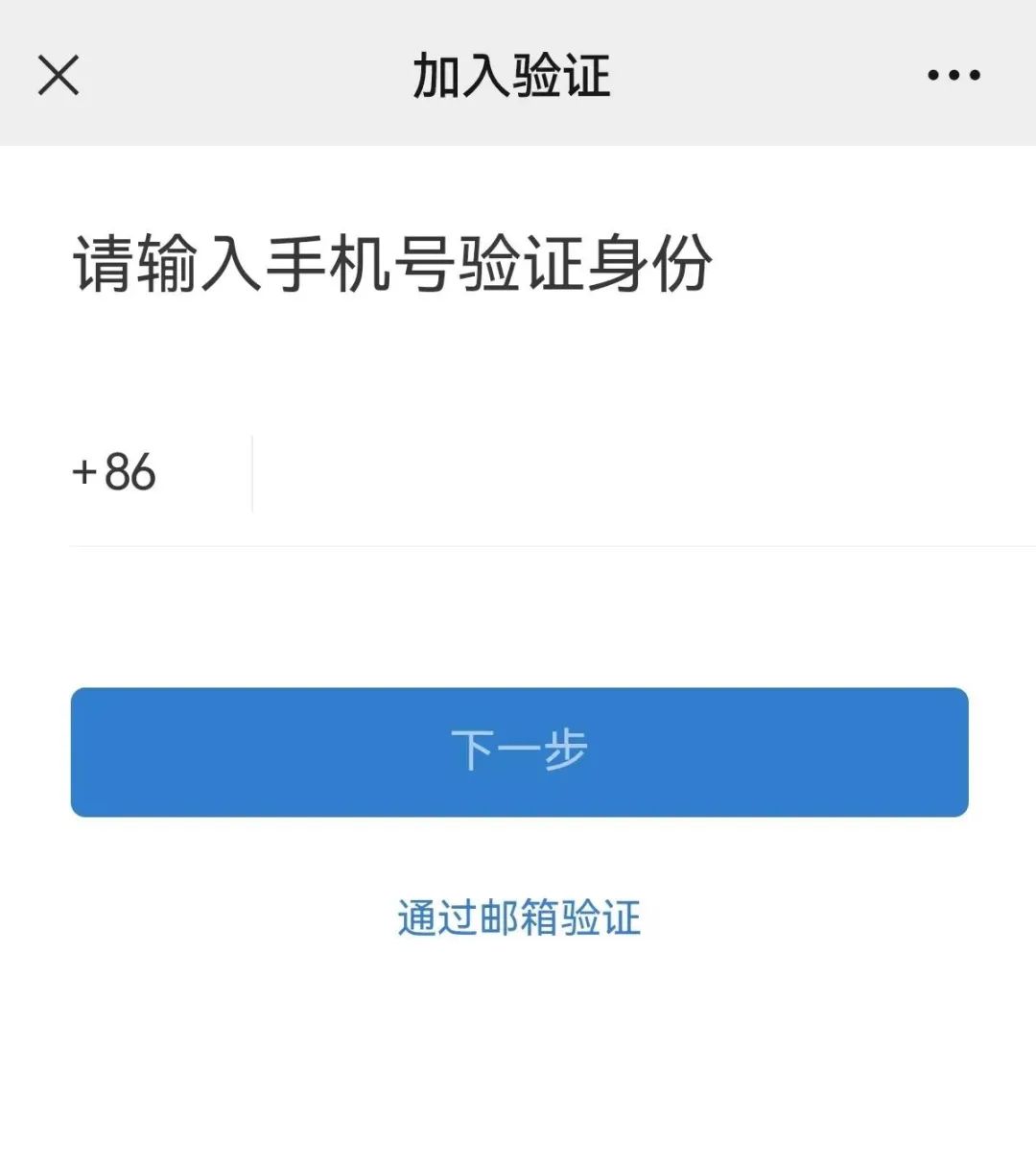Focus the phone number input field
1036x1167 pixels.
tap(633, 473)
